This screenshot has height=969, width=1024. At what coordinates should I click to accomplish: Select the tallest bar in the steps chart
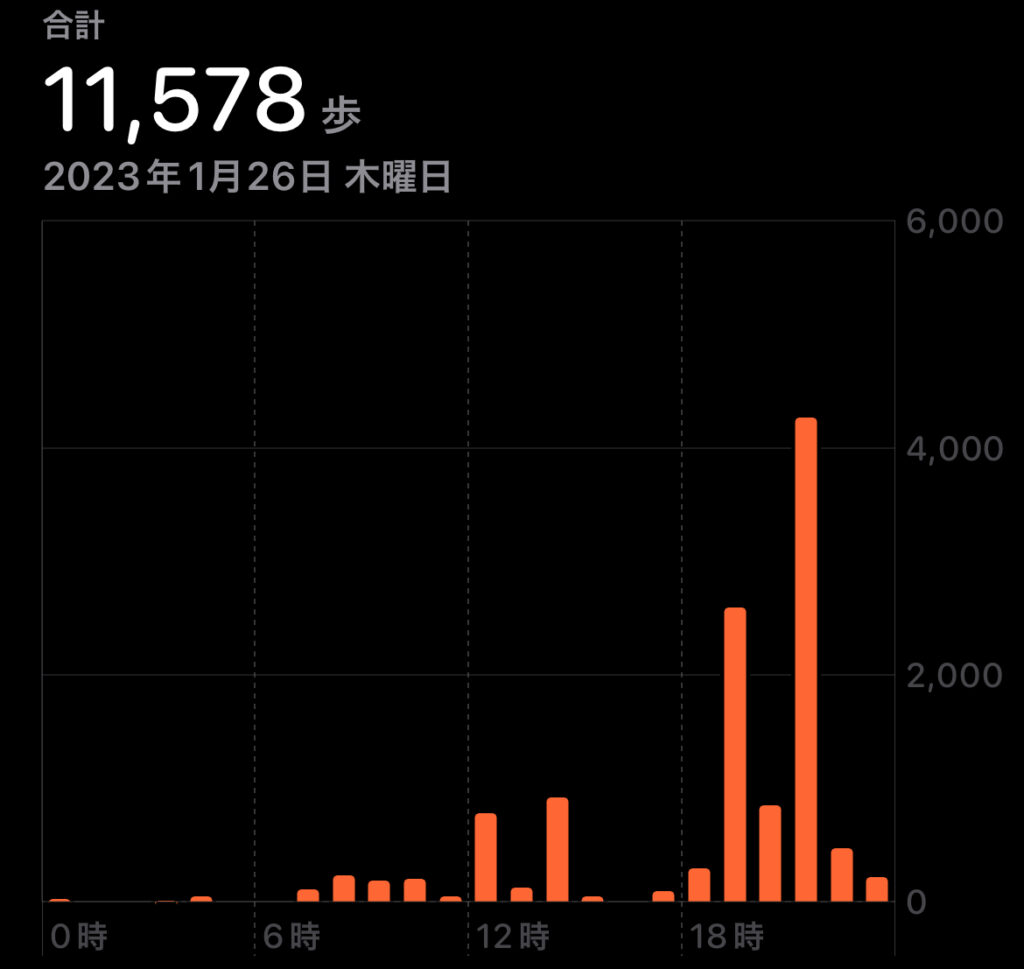coord(806,660)
